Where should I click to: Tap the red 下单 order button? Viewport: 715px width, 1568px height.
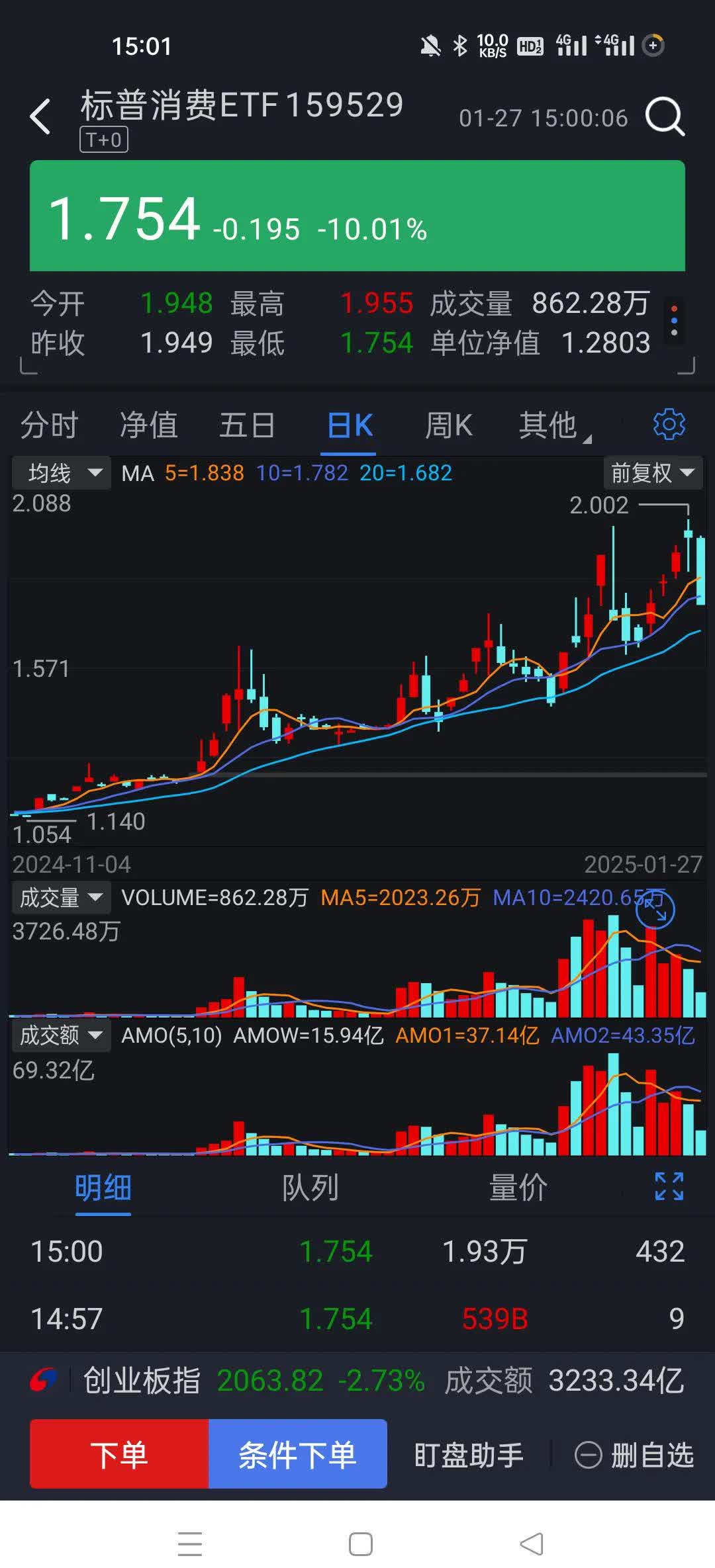tap(119, 1456)
